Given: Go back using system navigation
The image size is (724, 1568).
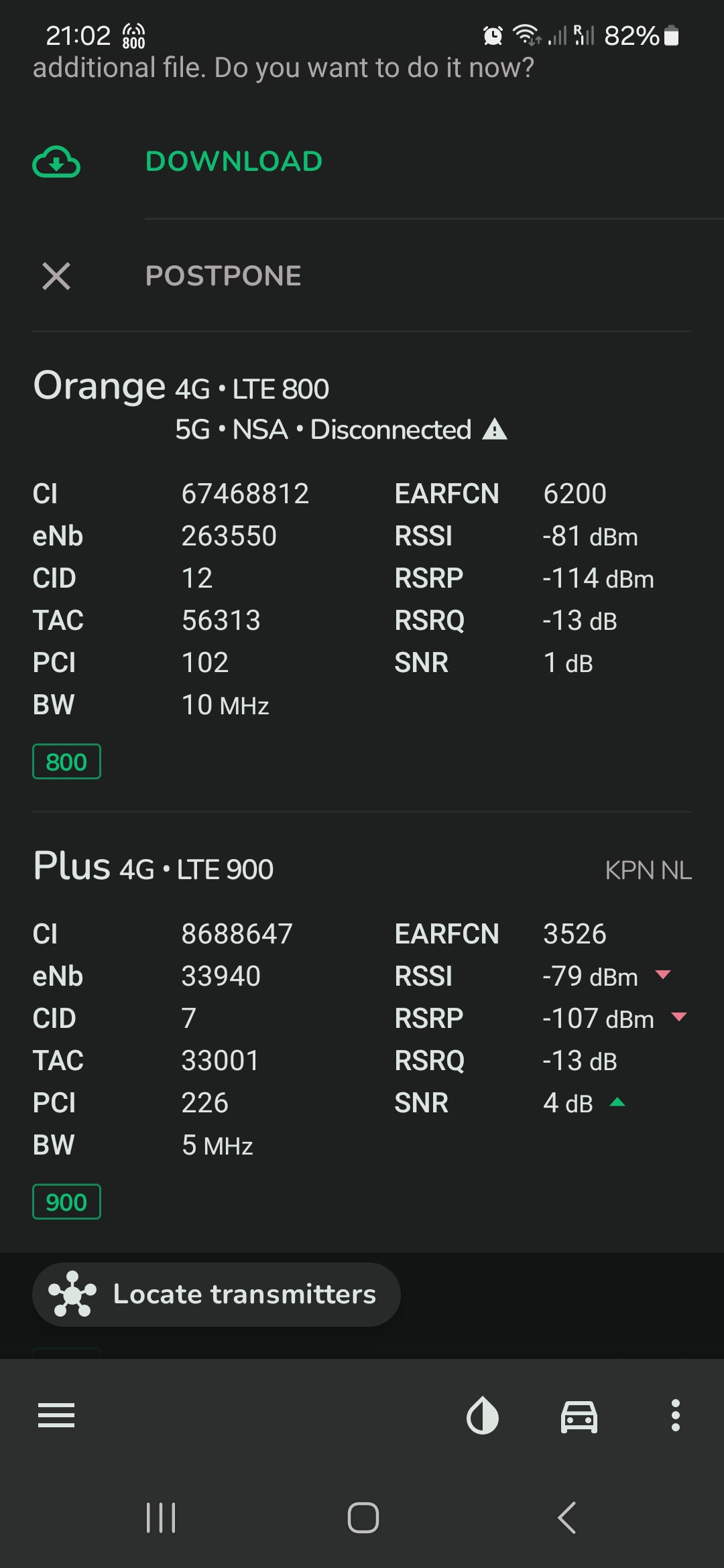Looking at the screenshot, I should coord(567,1518).
